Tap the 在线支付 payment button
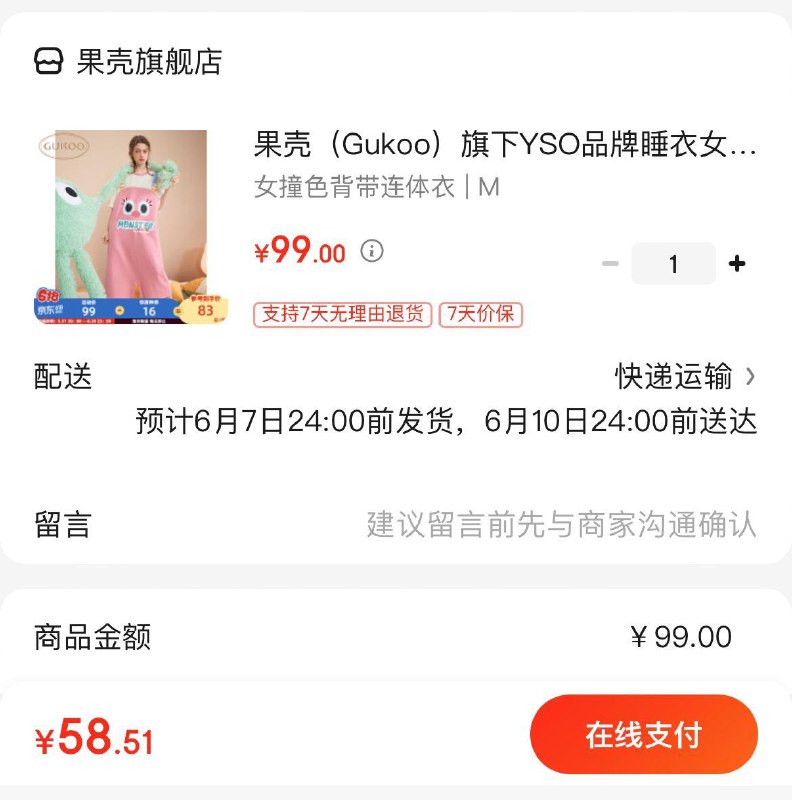 (643, 733)
